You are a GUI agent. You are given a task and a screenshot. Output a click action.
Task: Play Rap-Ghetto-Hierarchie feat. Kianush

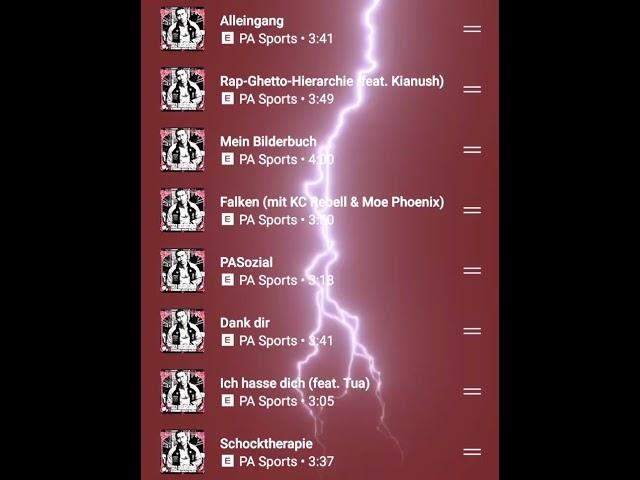(x=331, y=81)
